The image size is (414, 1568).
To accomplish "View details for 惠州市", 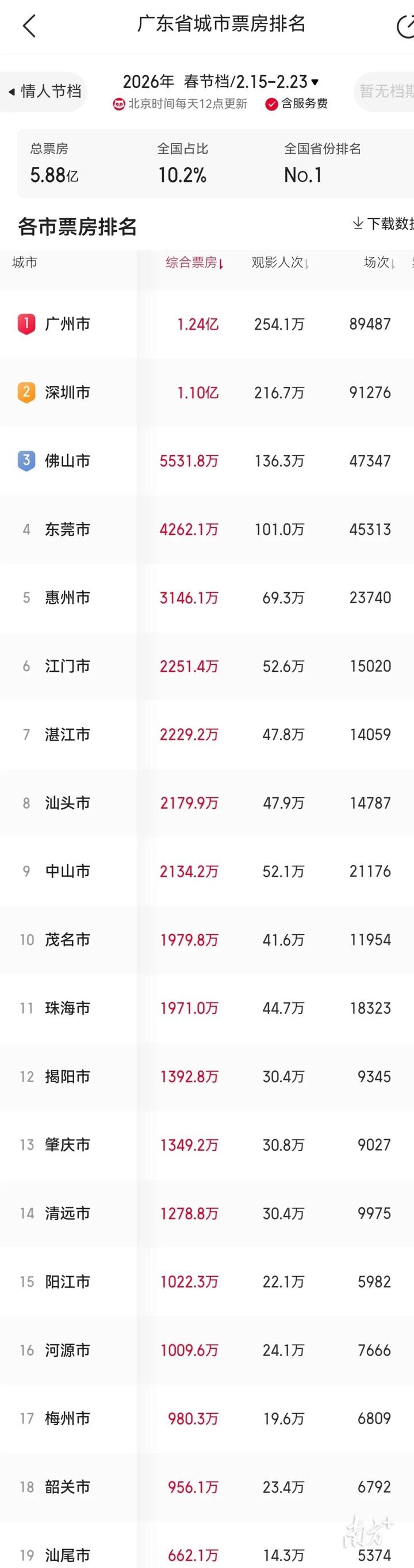I will tap(67, 597).
